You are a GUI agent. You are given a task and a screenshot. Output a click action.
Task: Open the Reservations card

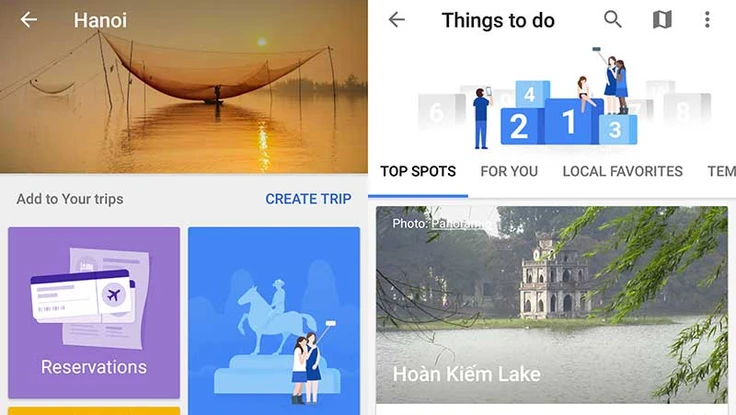coord(94,312)
